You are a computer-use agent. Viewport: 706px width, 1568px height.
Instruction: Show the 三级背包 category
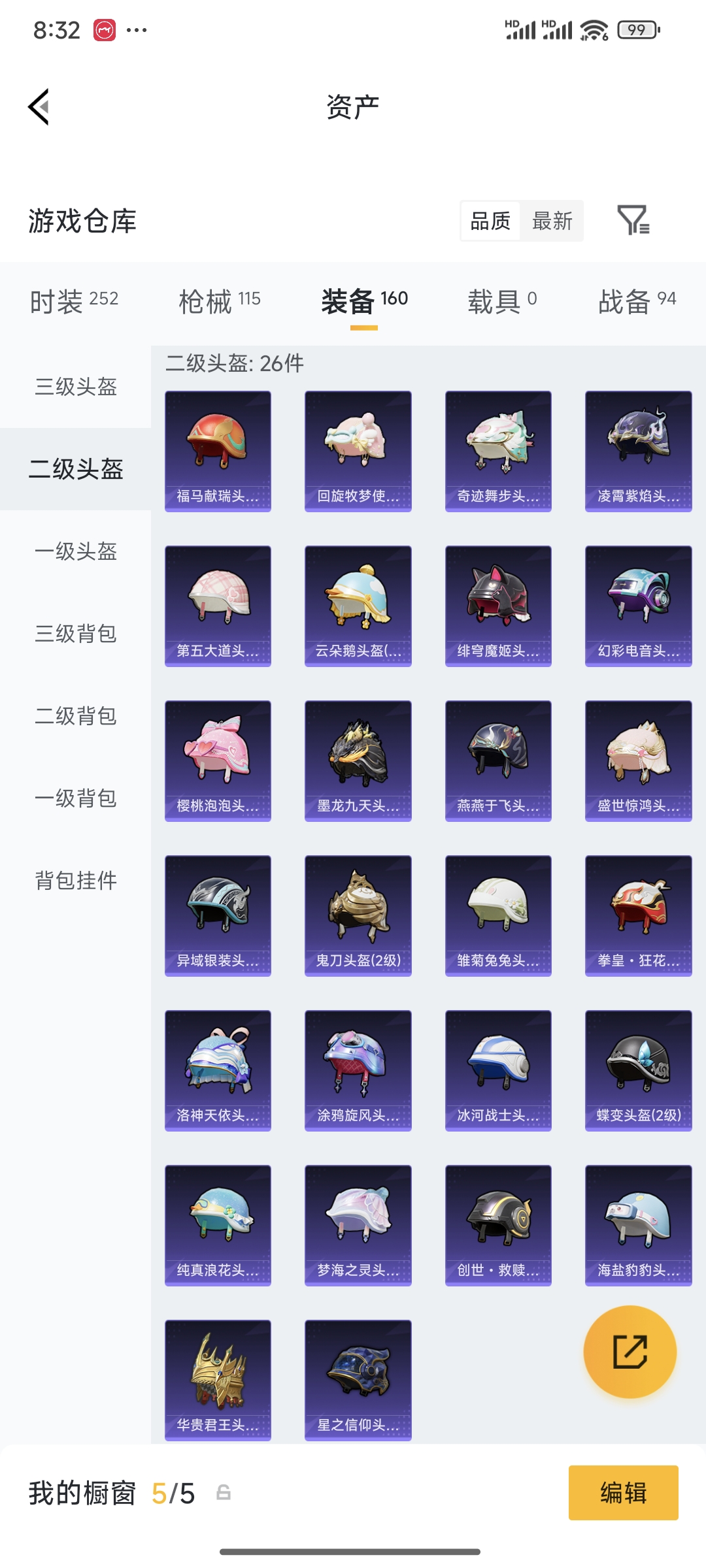76,634
